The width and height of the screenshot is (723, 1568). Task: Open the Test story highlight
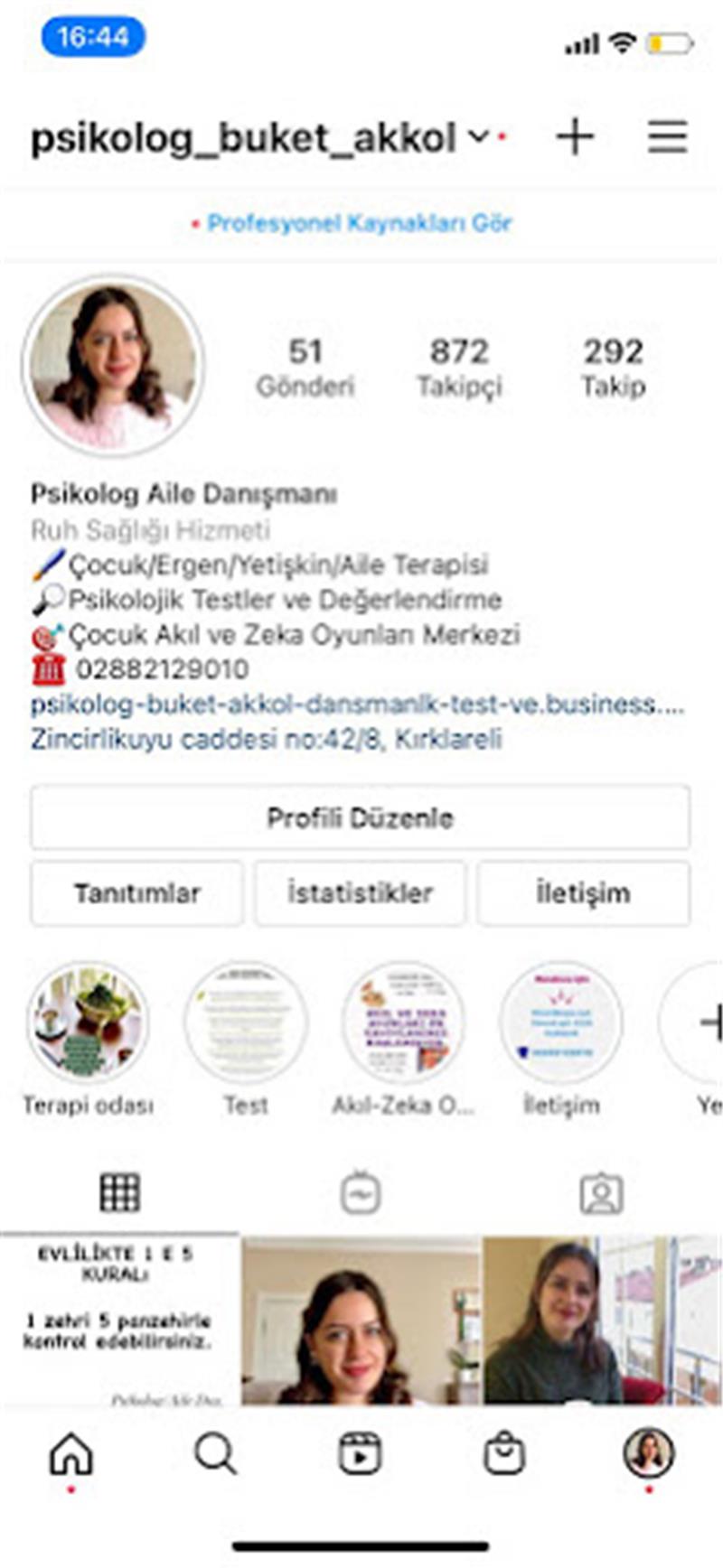click(x=246, y=1023)
